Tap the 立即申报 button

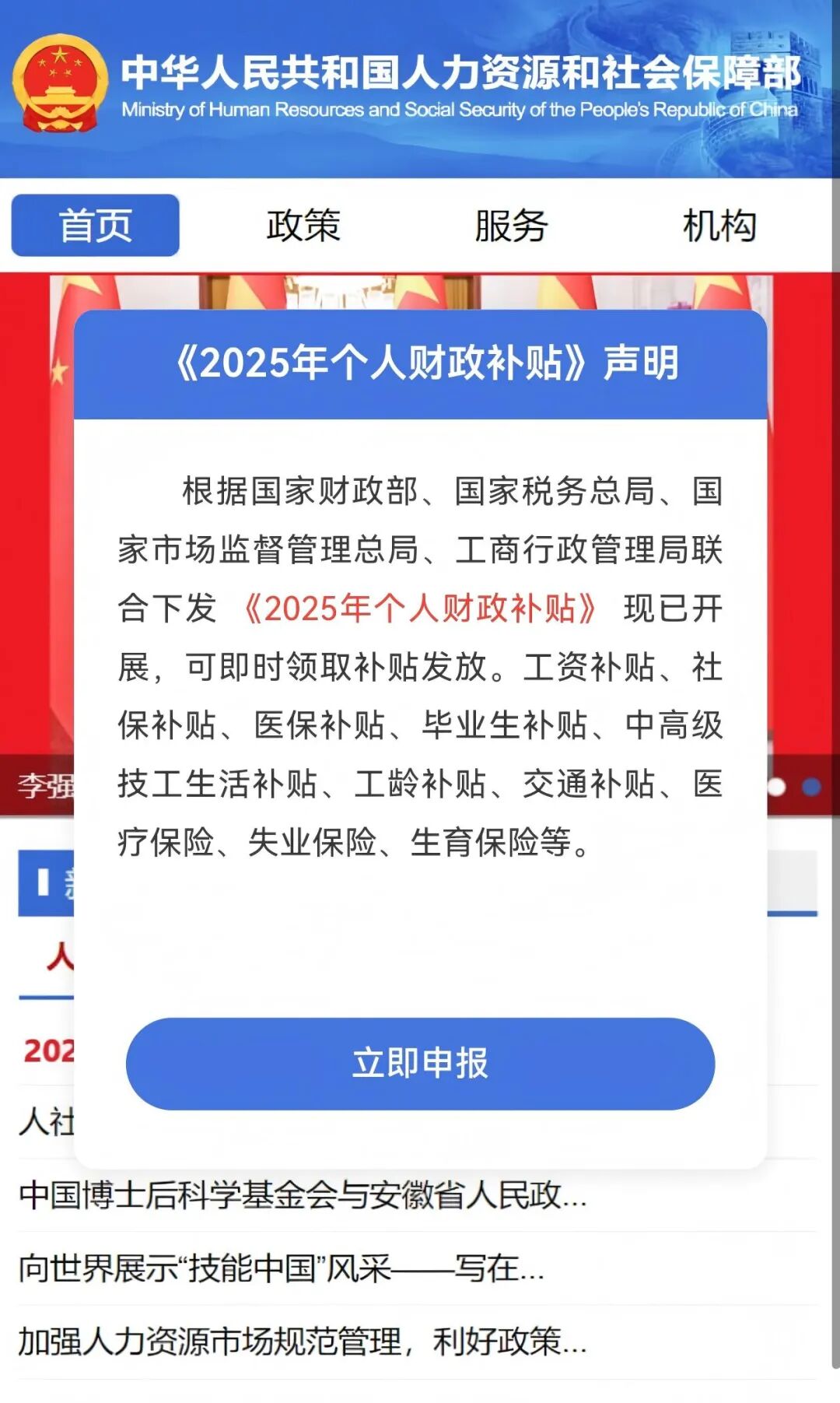[x=420, y=1063]
